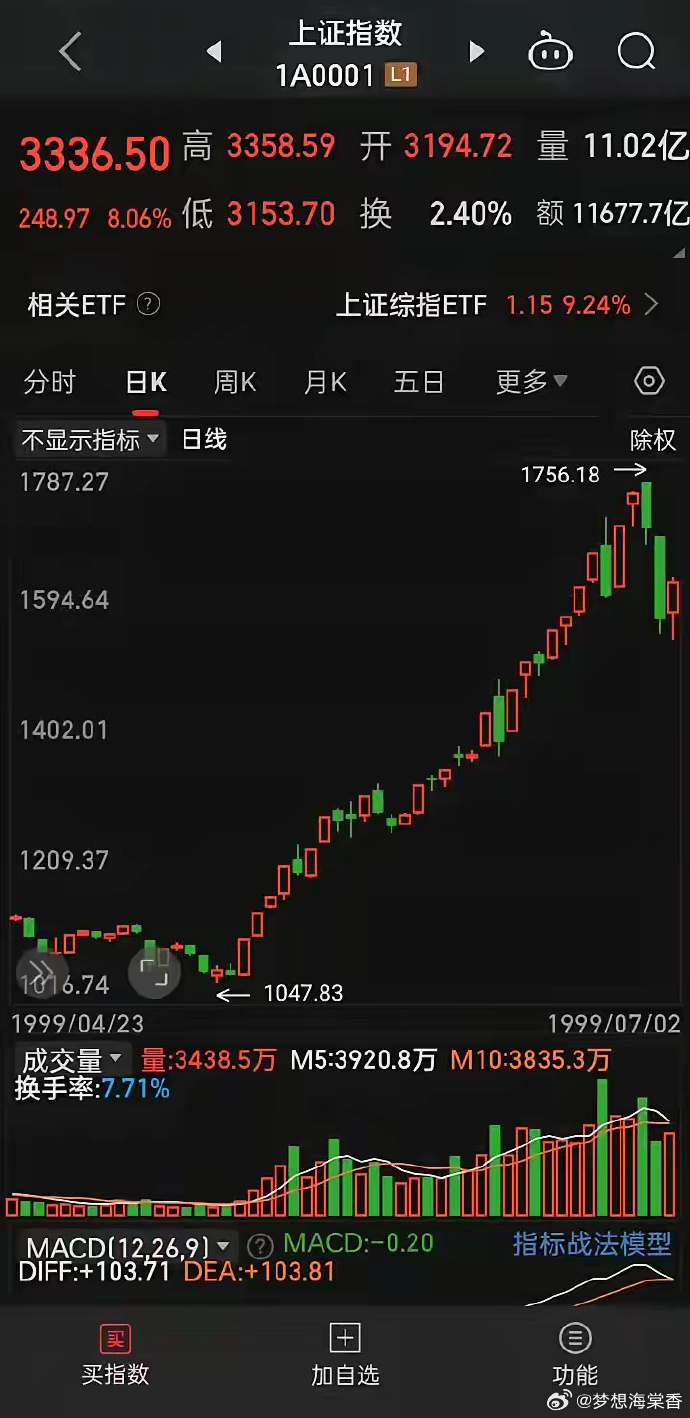
Task: Open the 成交量 indicator dropdown
Action: [x=72, y=1059]
